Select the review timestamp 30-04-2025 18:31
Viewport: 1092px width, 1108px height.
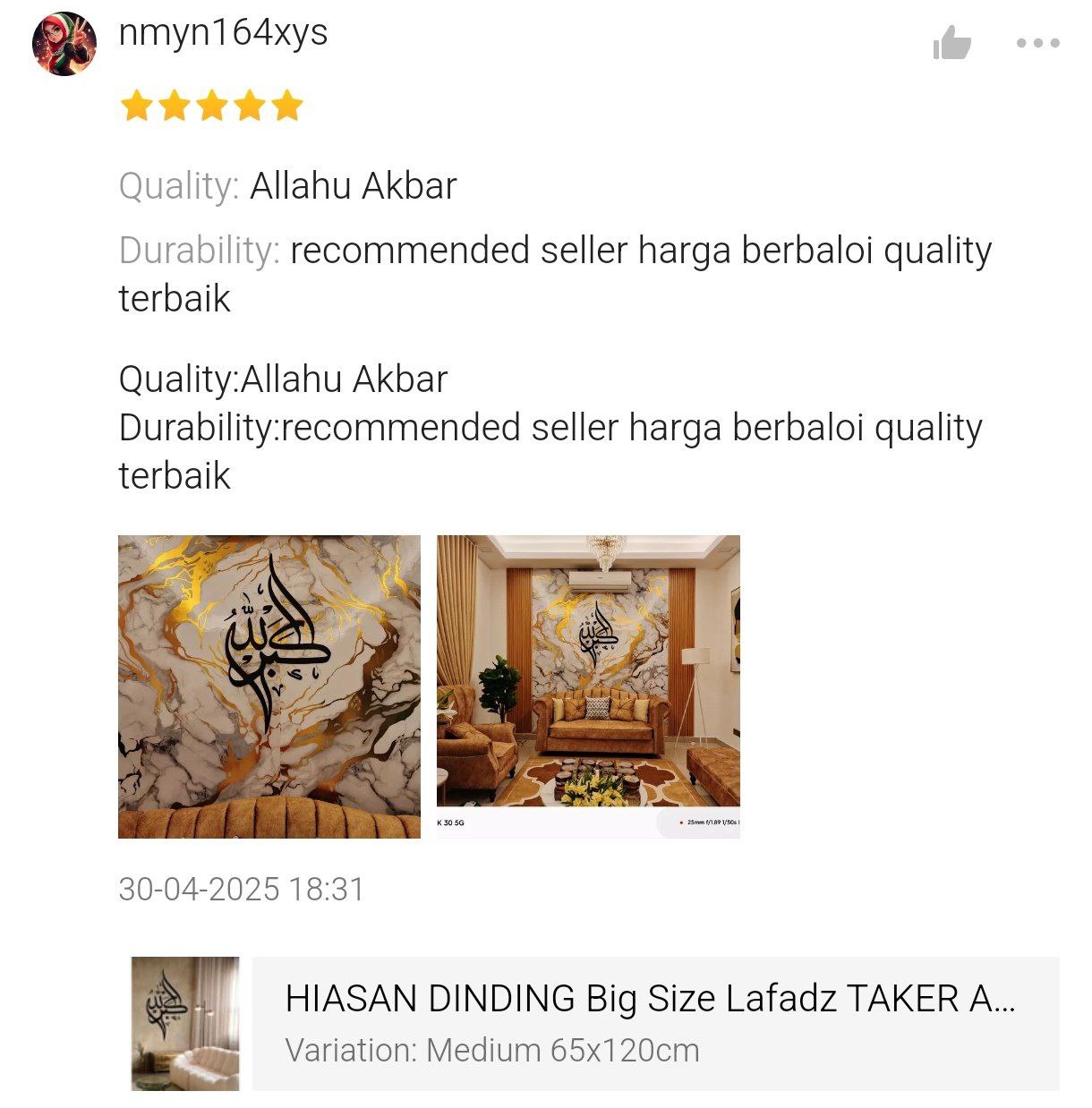[x=242, y=890]
